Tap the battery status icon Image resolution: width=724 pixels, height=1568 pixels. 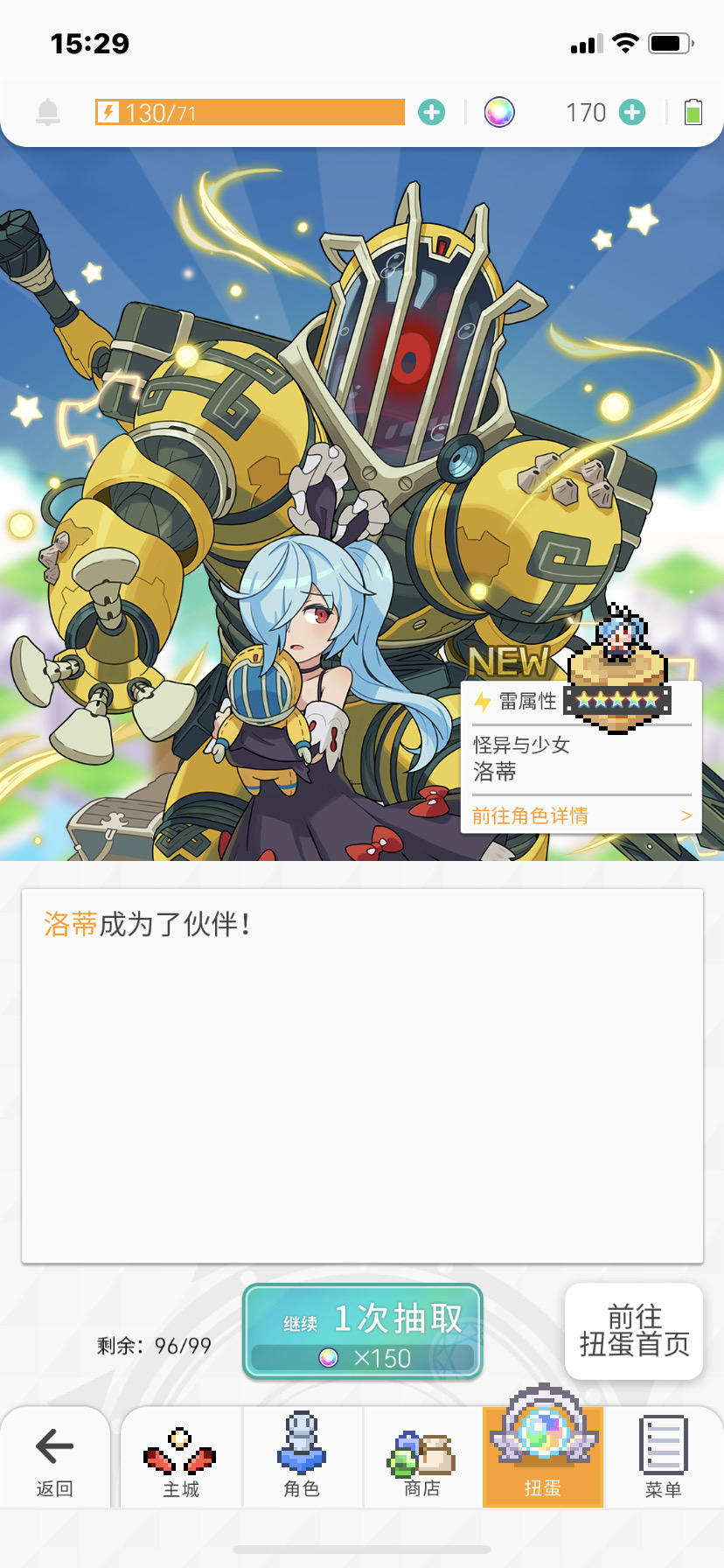point(692,111)
